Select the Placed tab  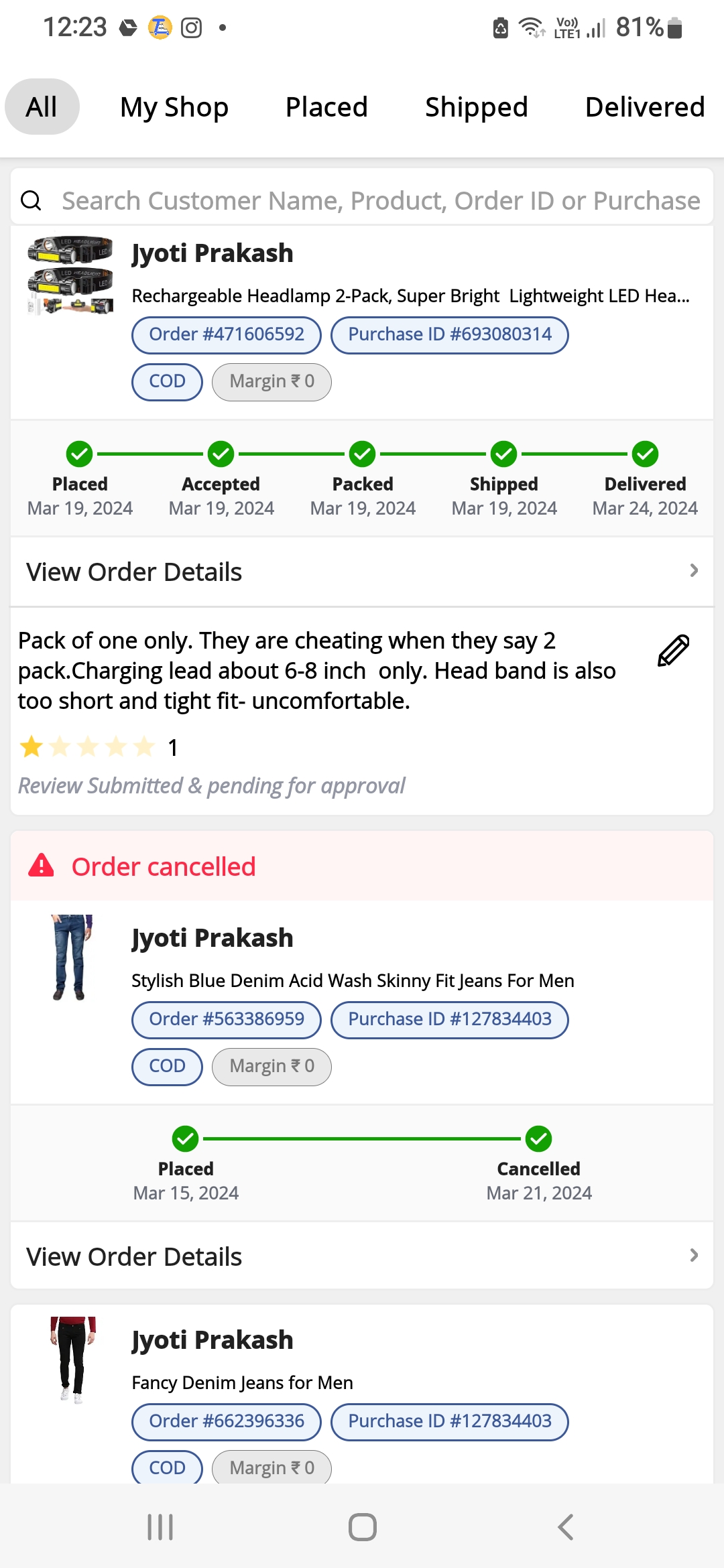coord(326,107)
